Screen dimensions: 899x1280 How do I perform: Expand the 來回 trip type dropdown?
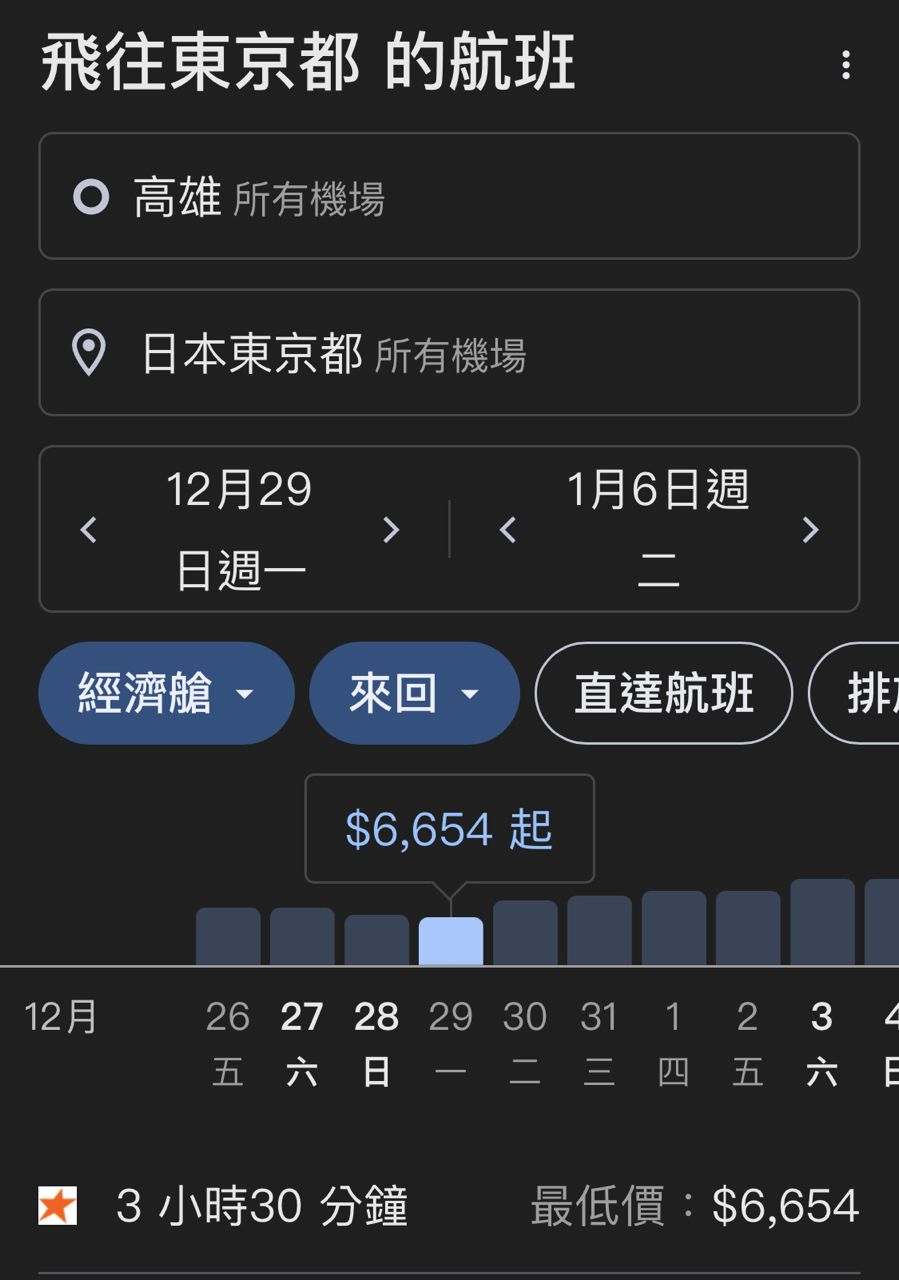pos(414,694)
